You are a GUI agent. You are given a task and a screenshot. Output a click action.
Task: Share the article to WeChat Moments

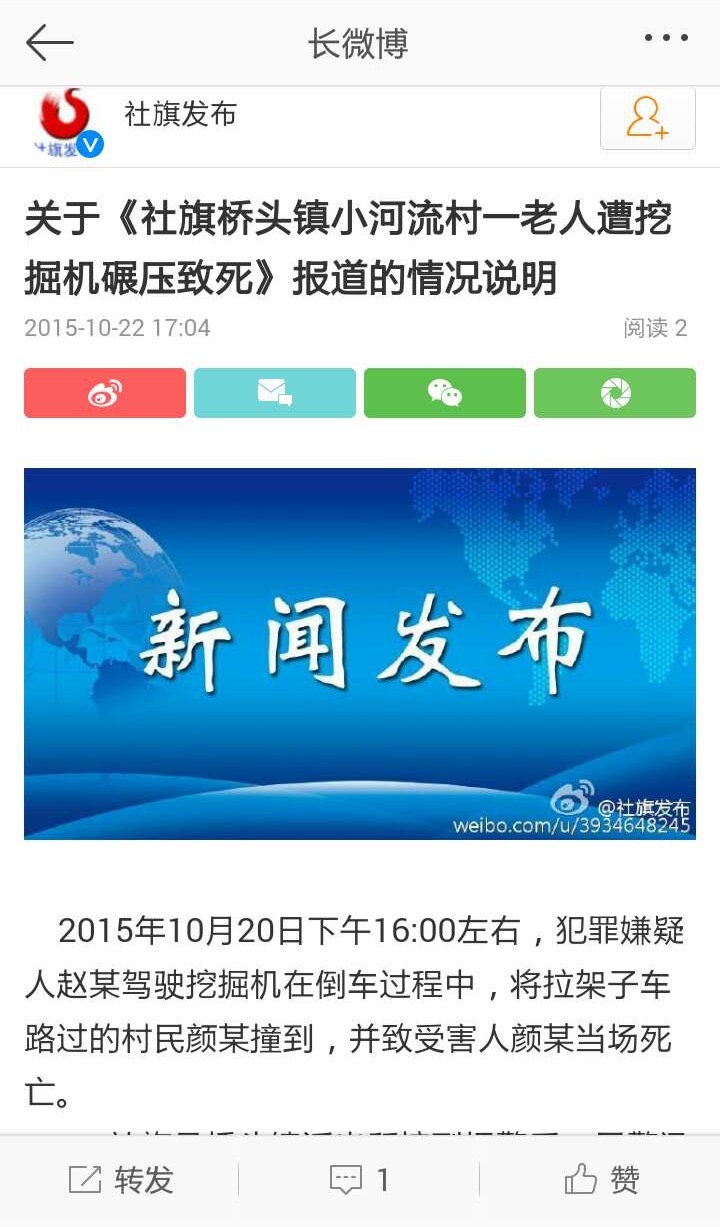tap(614, 393)
